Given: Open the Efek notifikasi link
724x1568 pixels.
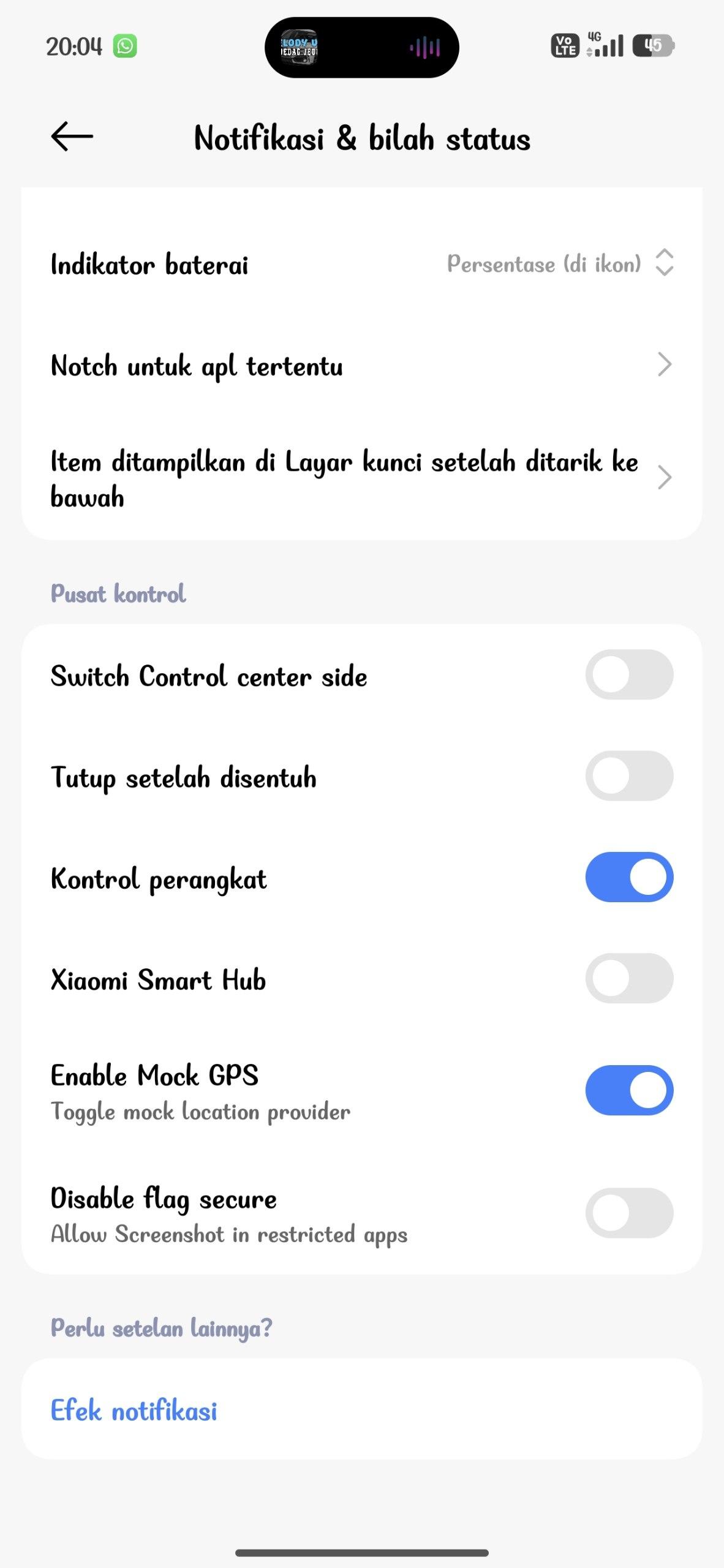Looking at the screenshot, I should (x=134, y=1410).
